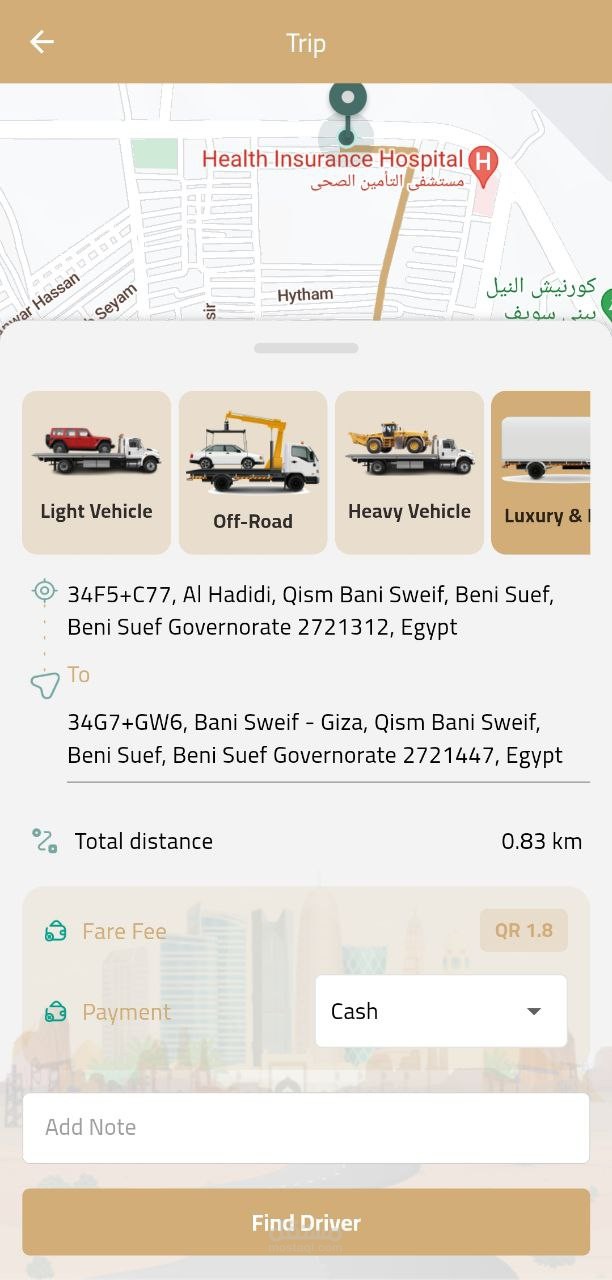Screen dimensions: 612x1280
Task: Pick the Heavy Vehicle tow option
Action: click(409, 472)
